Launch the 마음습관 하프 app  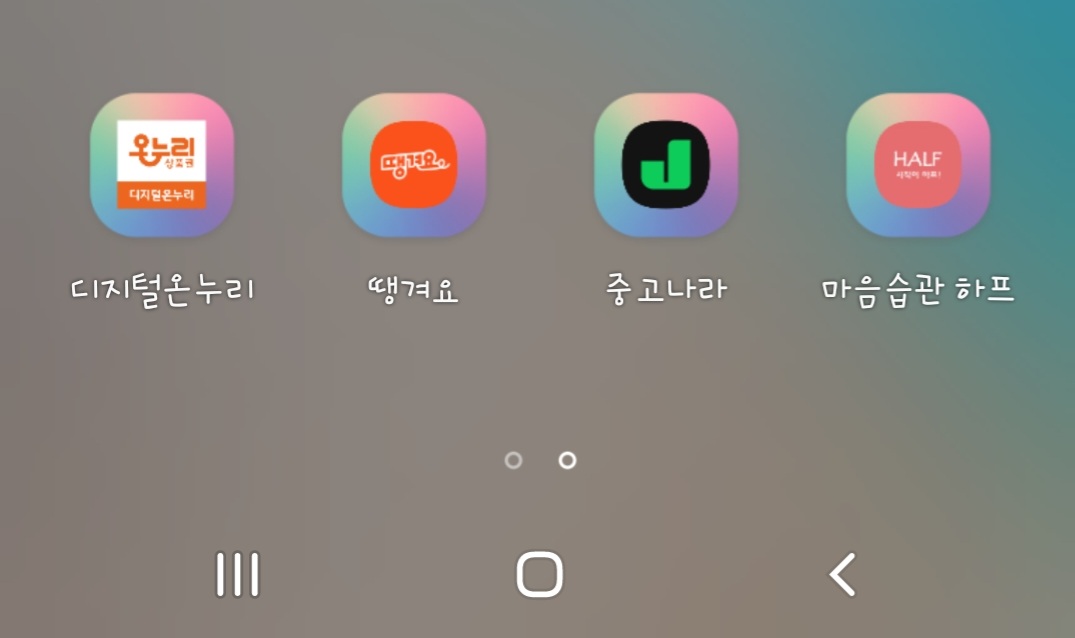pyautogui.click(x=918, y=165)
